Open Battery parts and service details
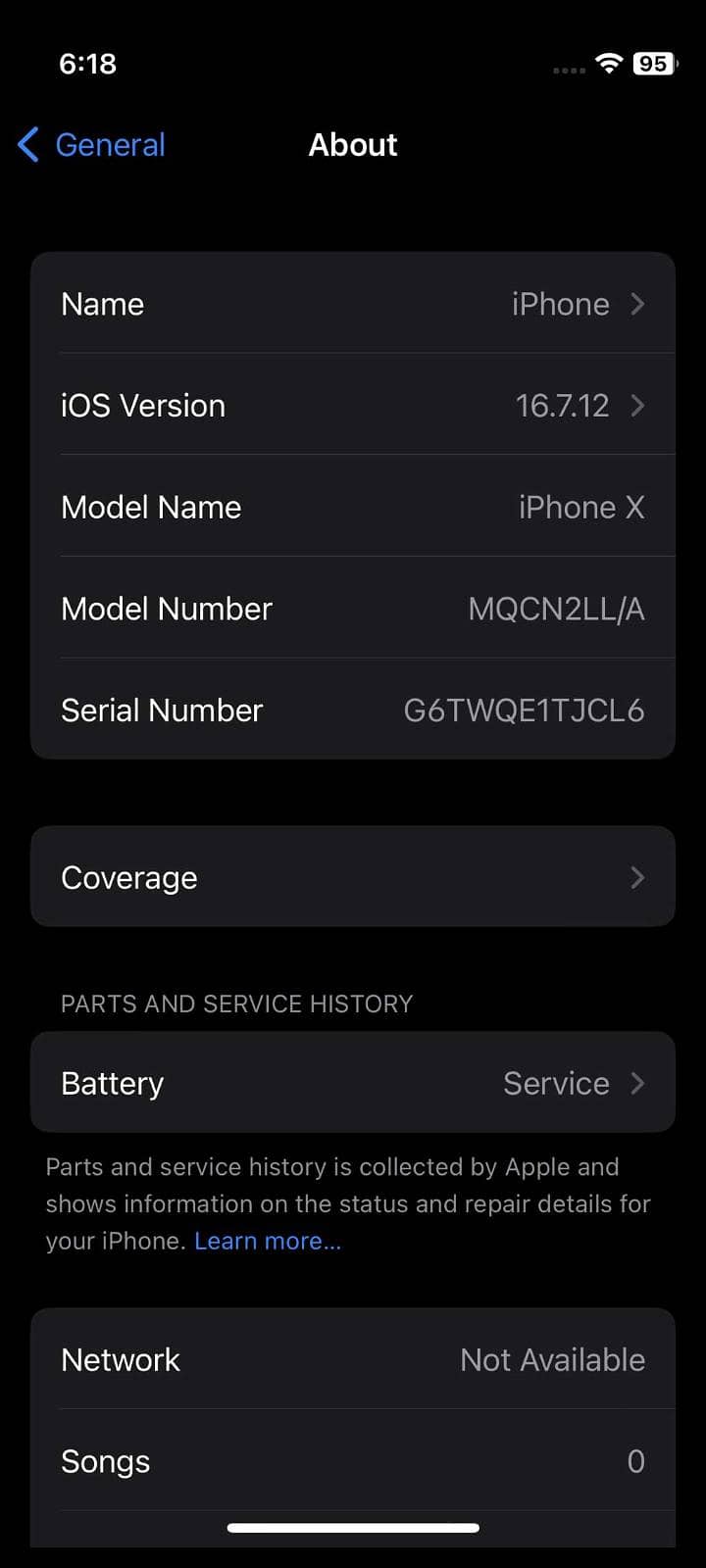Screen dimensions: 706x1568 (x=353, y=1083)
